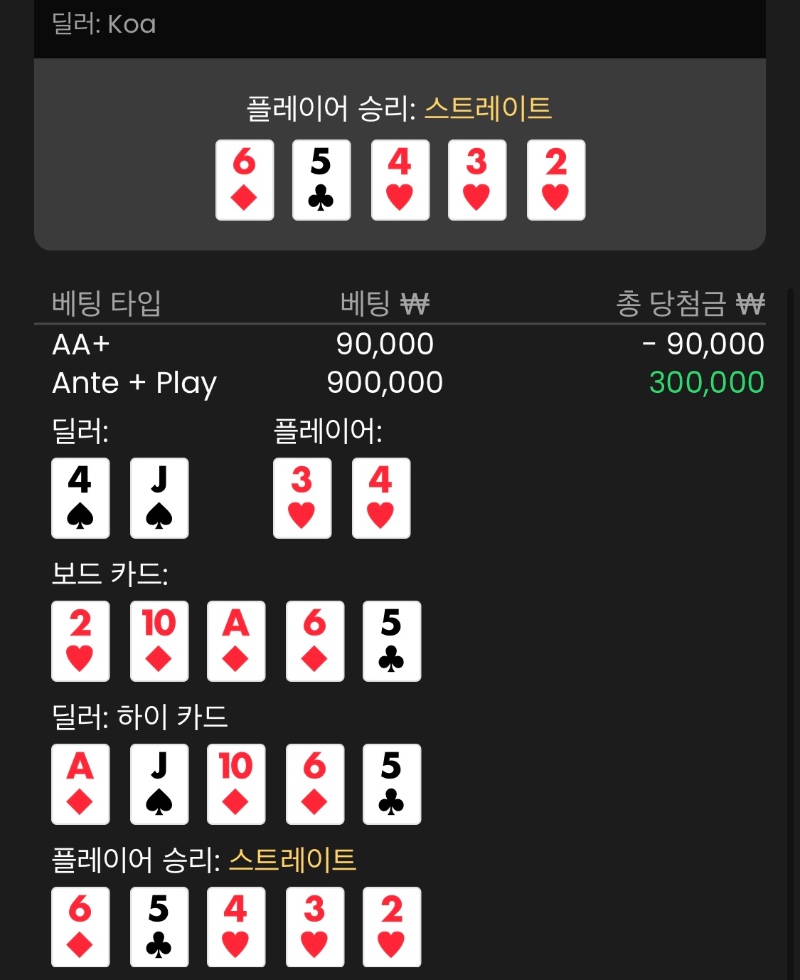Click the Ante + Play row
Screen dimensions: 800x980
click(134, 382)
